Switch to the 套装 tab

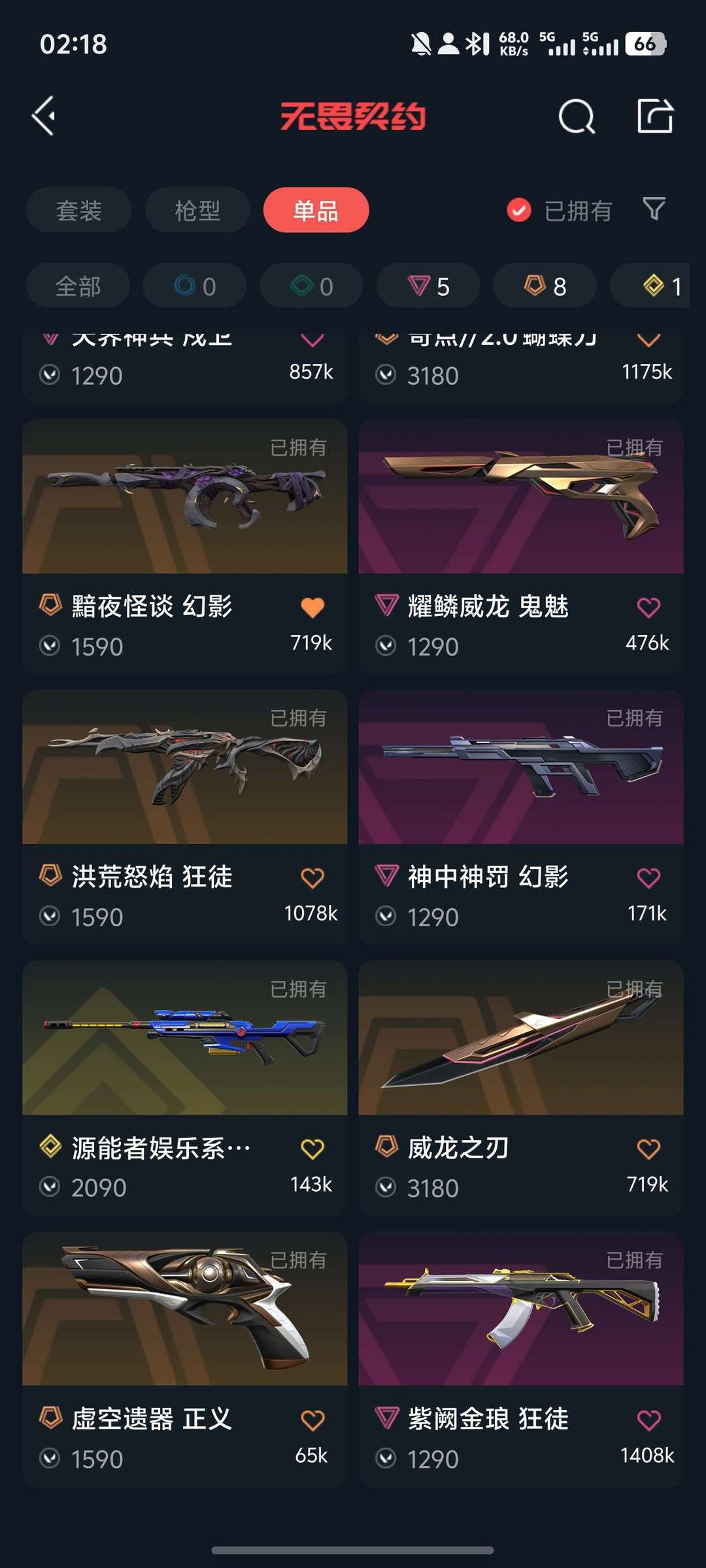click(x=78, y=210)
